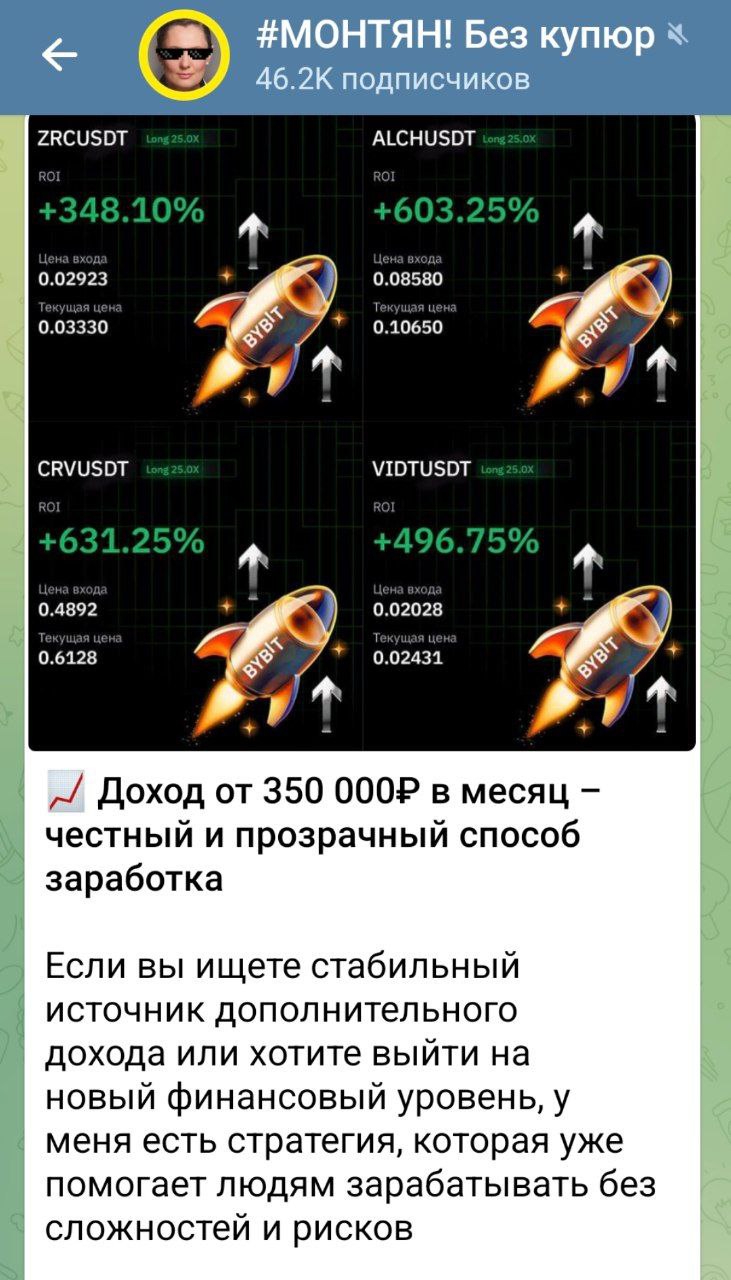Go back from the channel
This screenshot has height=1280, width=731.
coord(60,58)
